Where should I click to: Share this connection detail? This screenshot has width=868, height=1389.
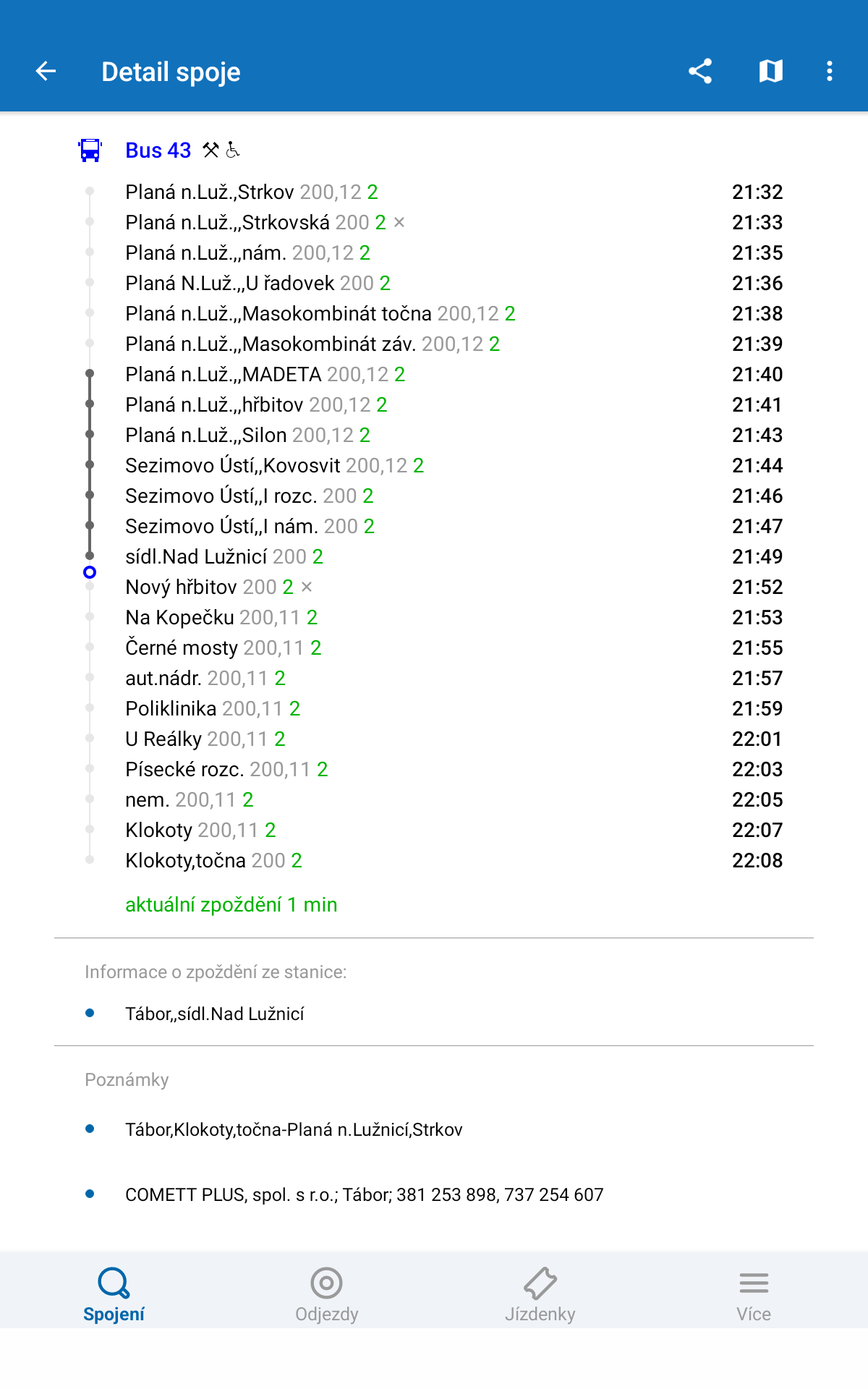(700, 71)
